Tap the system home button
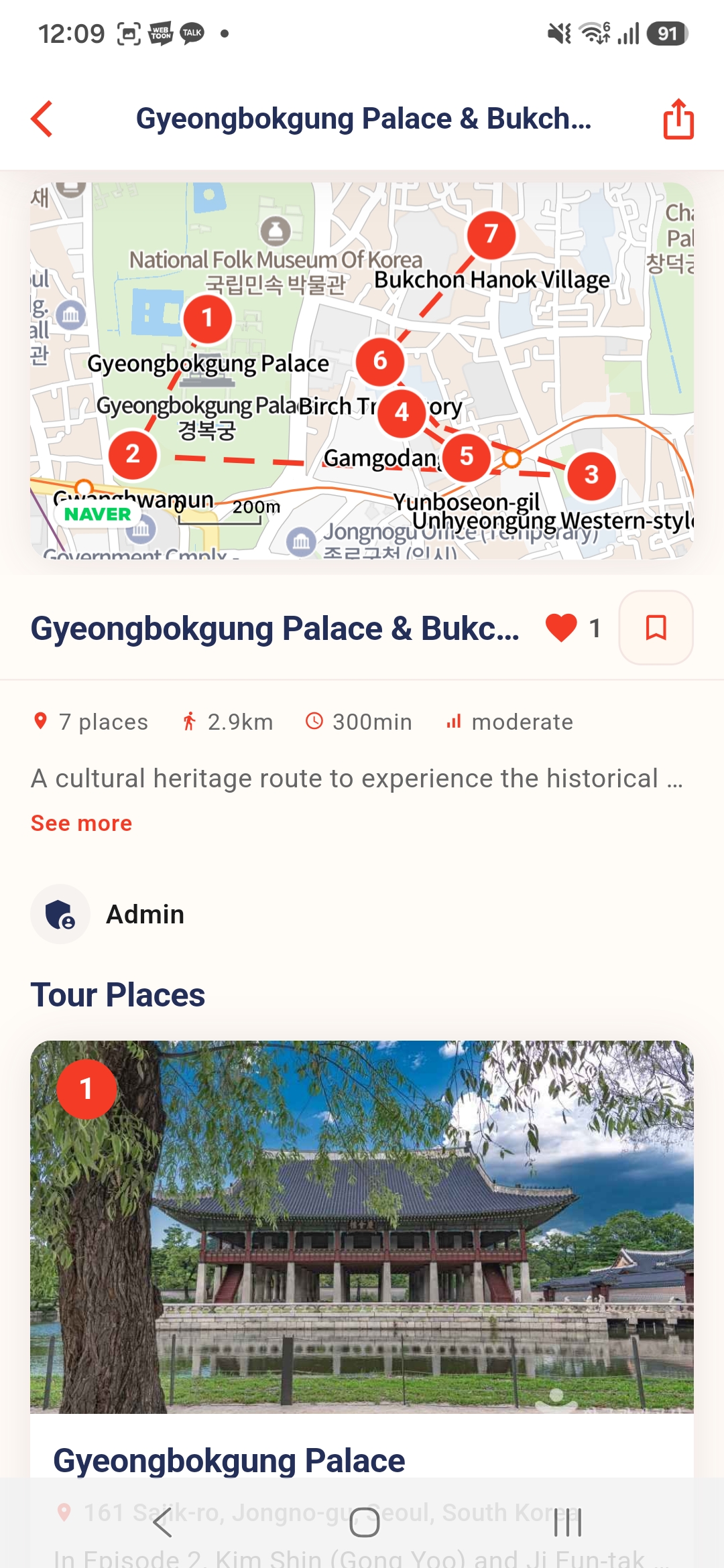The image size is (724, 1568). (364, 1522)
